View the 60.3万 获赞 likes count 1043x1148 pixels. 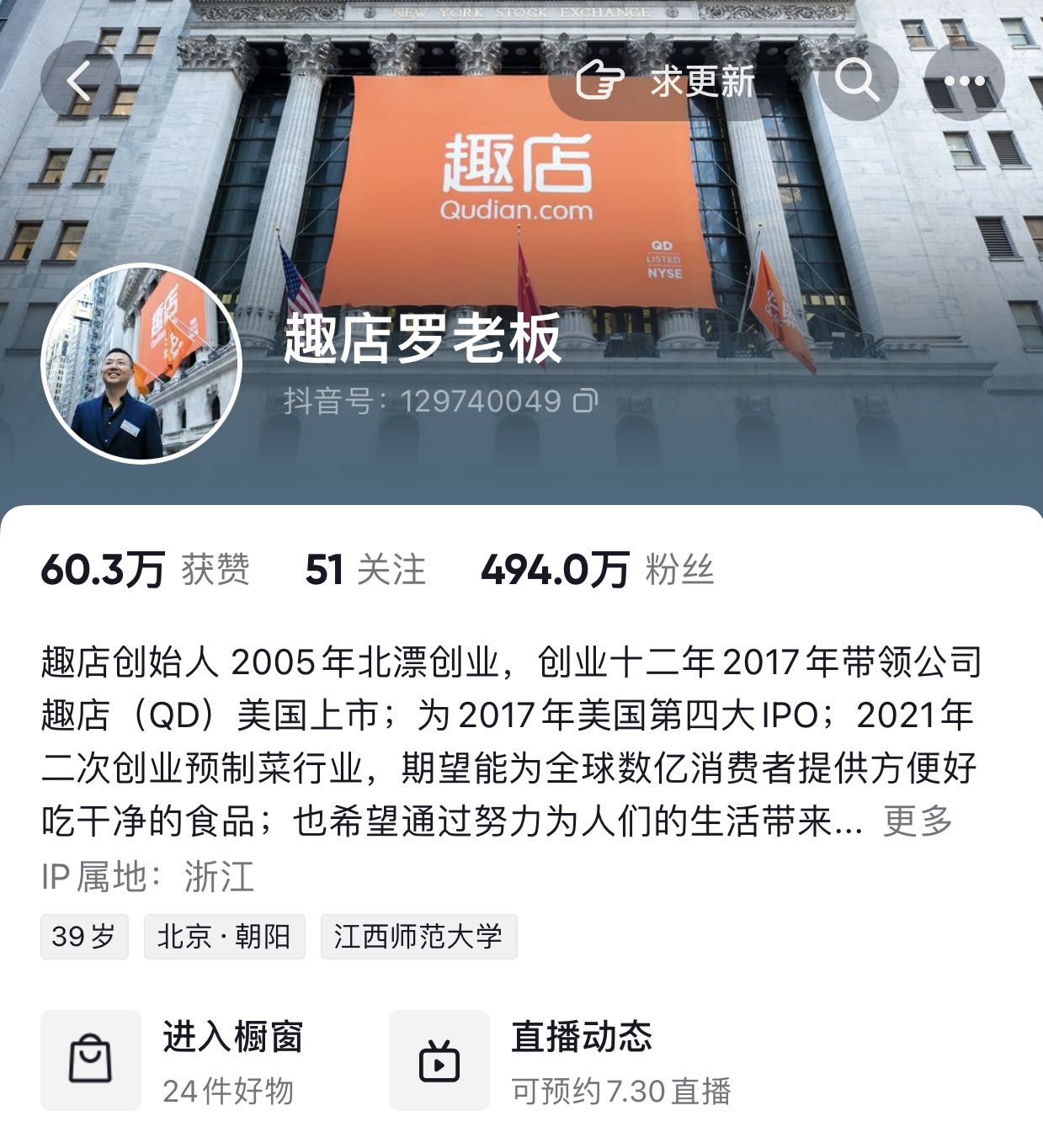[x=145, y=570]
